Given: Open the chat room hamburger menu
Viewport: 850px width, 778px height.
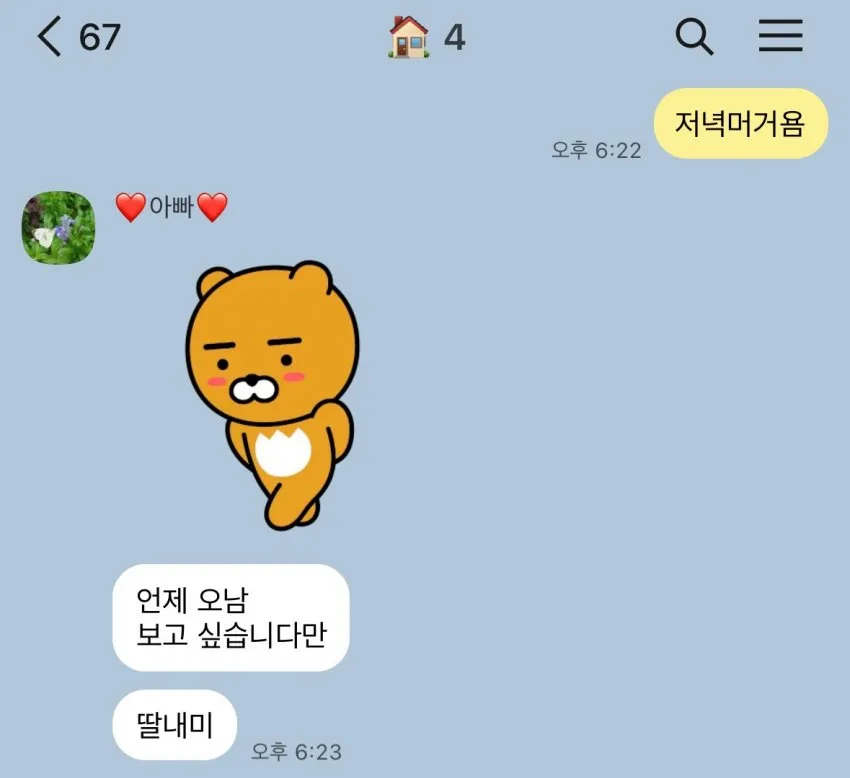Looking at the screenshot, I should [780, 37].
